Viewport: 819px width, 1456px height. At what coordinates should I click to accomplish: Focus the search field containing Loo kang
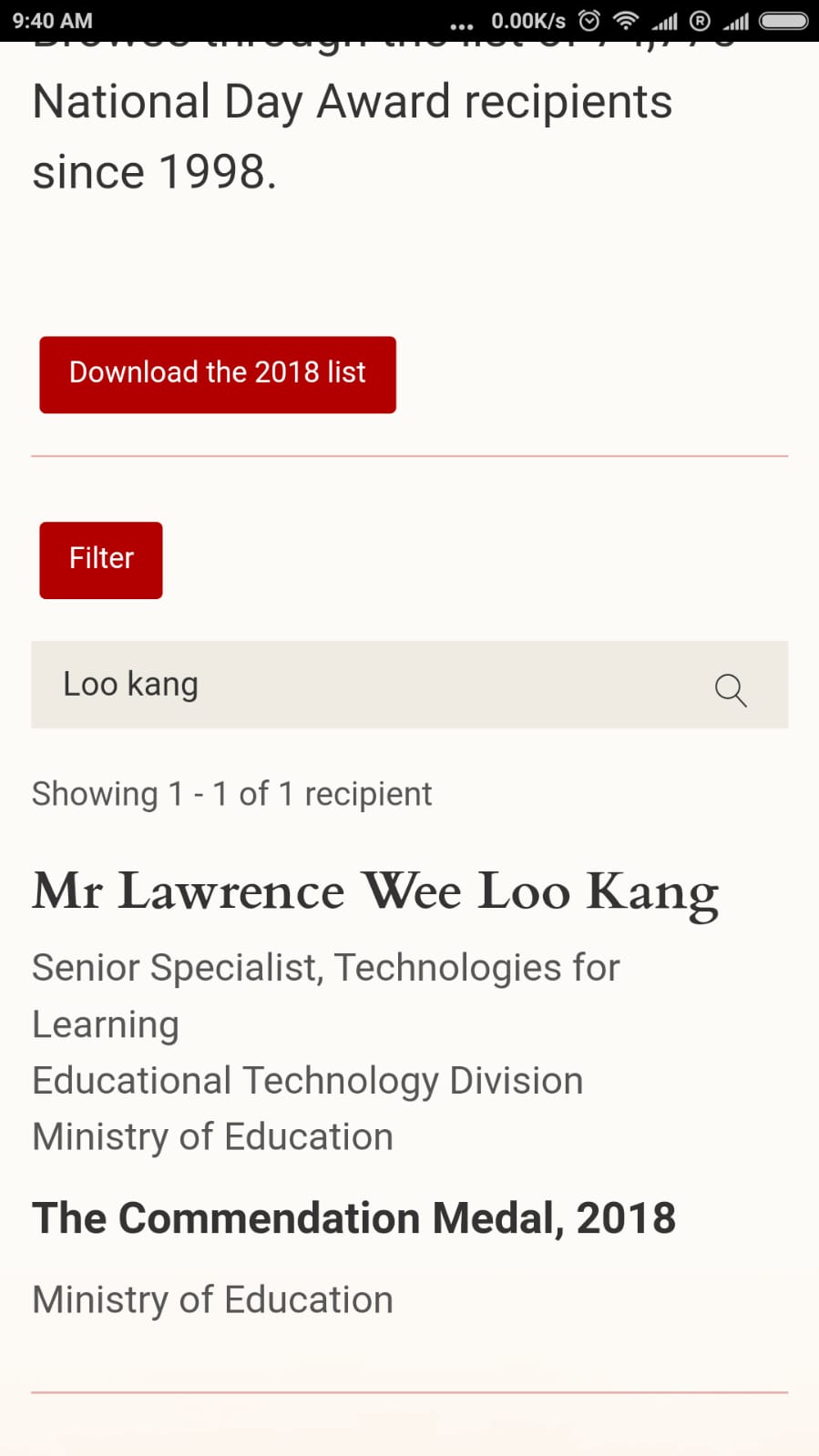tap(409, 685)
